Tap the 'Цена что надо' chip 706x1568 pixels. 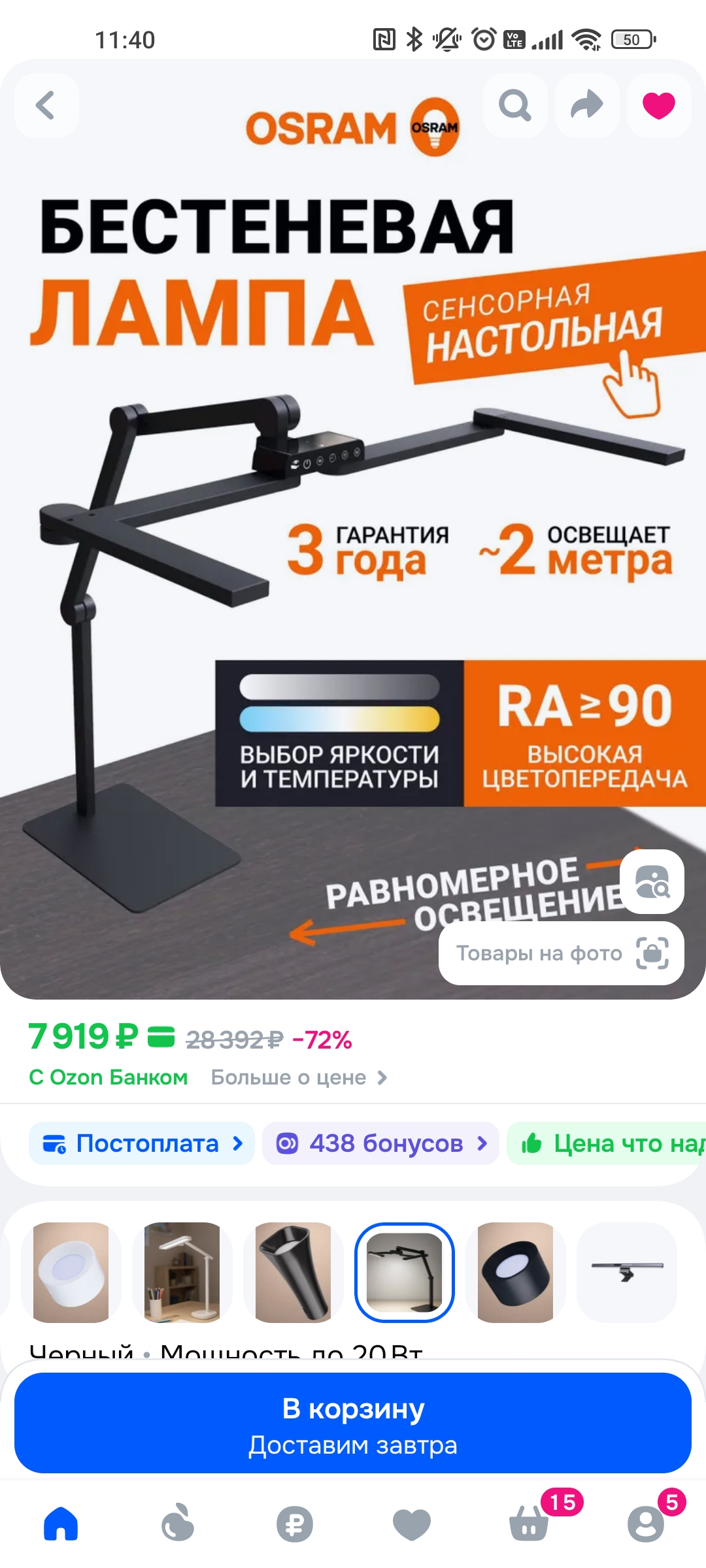[x=608, y=1143]
